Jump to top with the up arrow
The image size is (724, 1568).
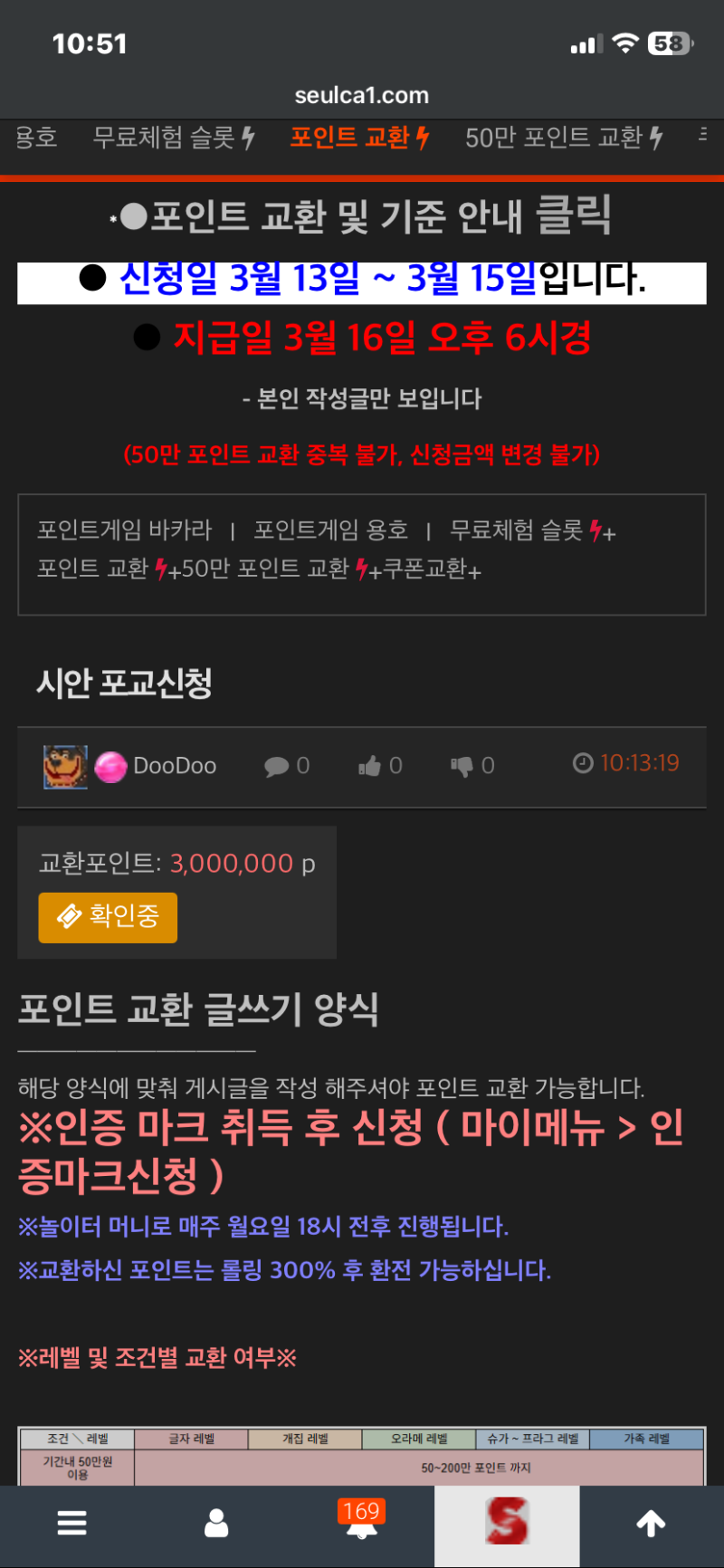coord(651,1524)
